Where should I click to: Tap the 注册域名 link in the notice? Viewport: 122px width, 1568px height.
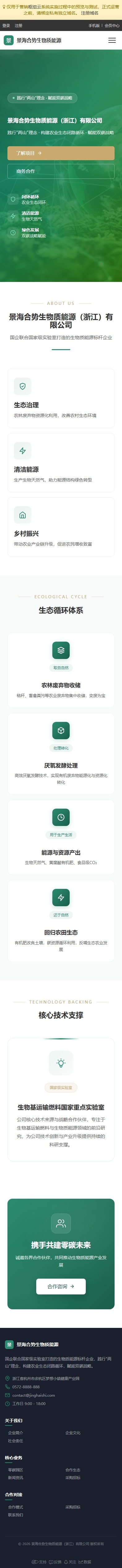click(90, 13)
